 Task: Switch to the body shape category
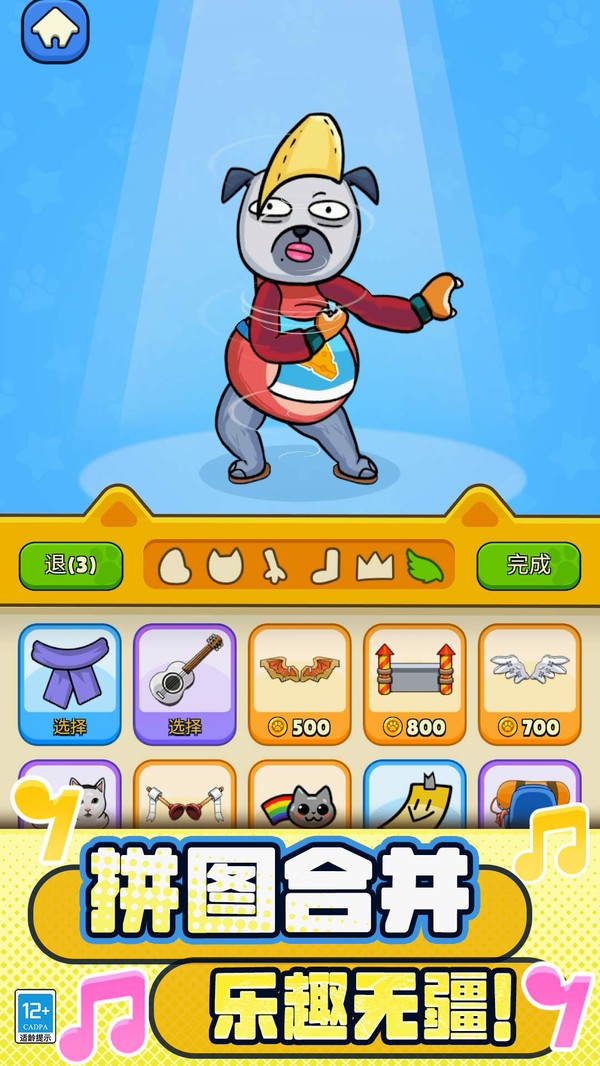pyautogui.click(x=175, y=566)
